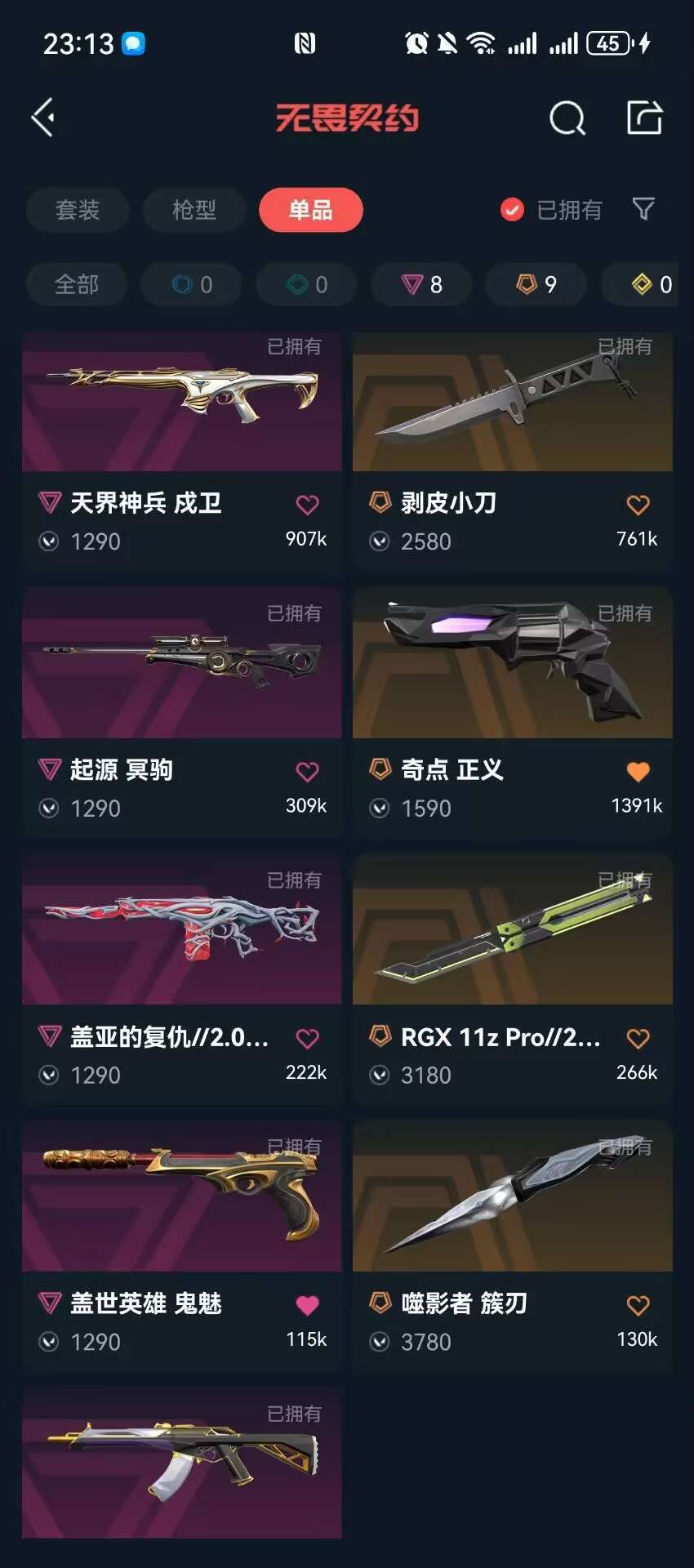Switch to the 套装 tab

[78, 210]
